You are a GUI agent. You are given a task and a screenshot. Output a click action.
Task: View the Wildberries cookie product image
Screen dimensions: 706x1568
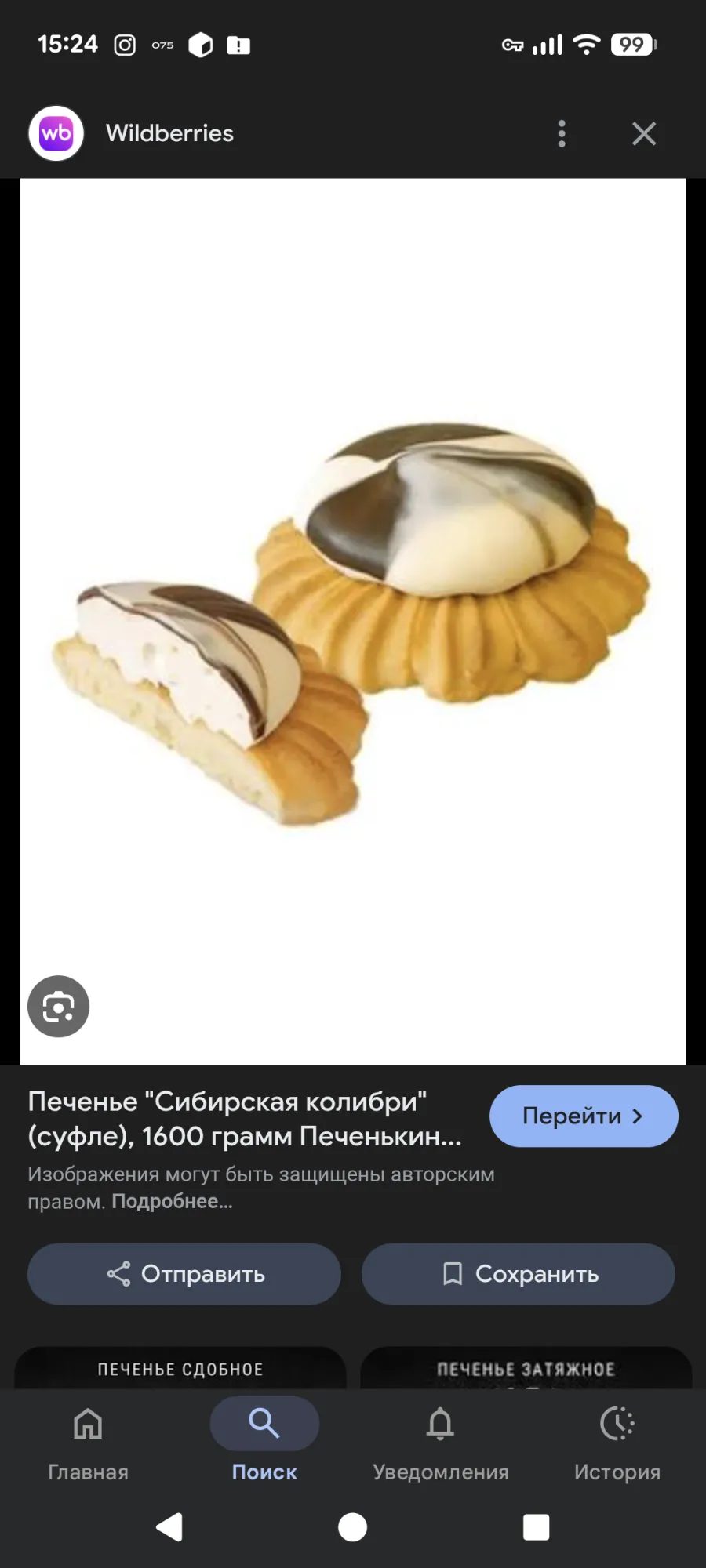[x=353, y=621]
